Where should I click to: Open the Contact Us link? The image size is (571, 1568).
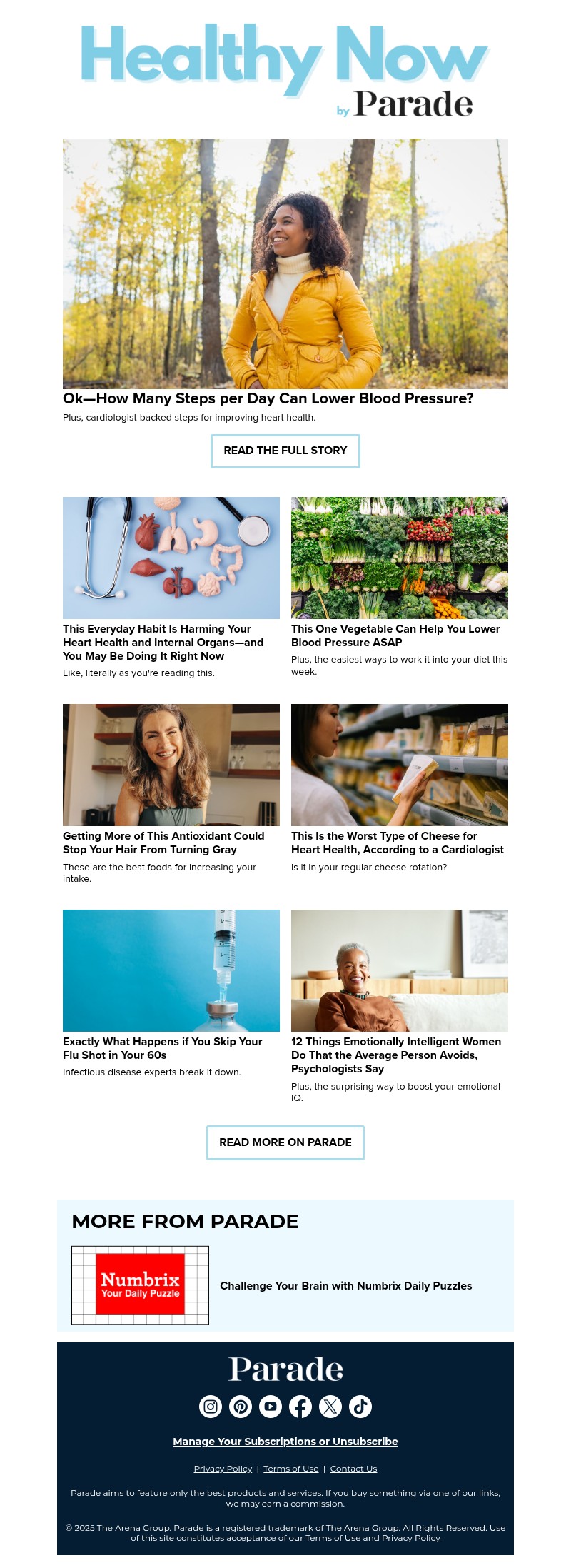[x=353, y=1469]
